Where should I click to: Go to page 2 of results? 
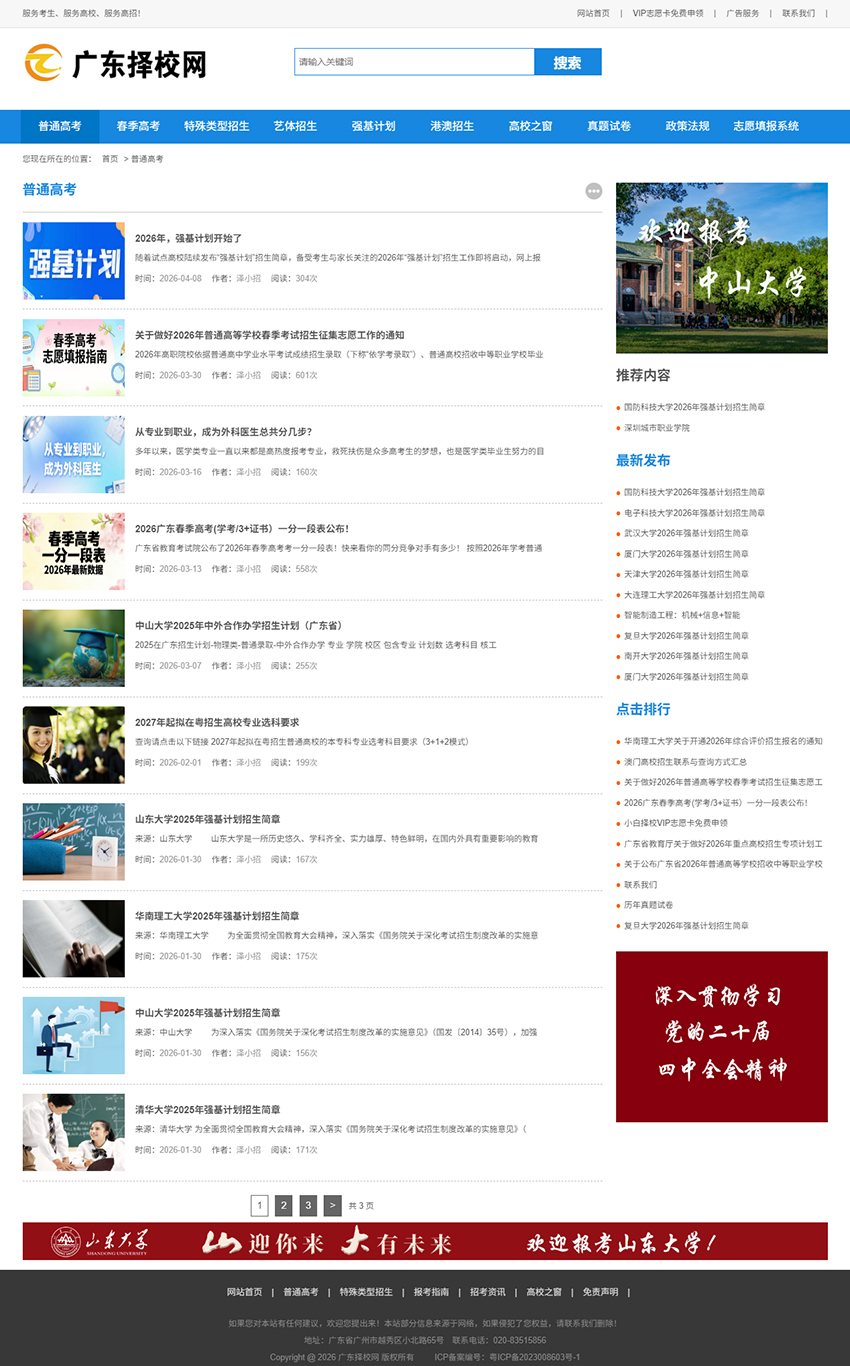[283, 1206]
